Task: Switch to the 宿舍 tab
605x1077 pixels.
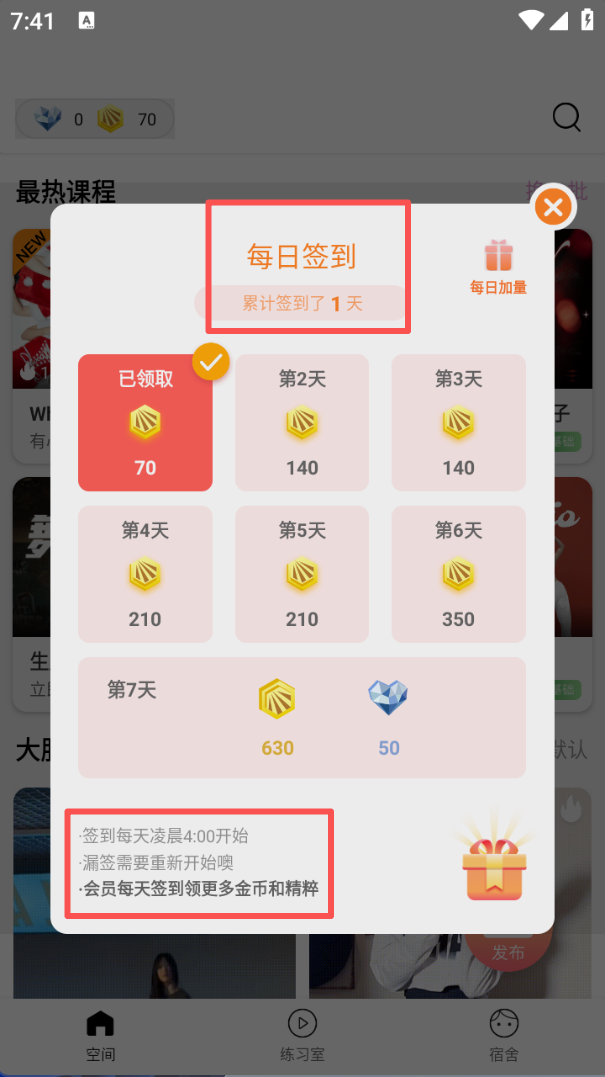Action: click(x=504, y=1034)
